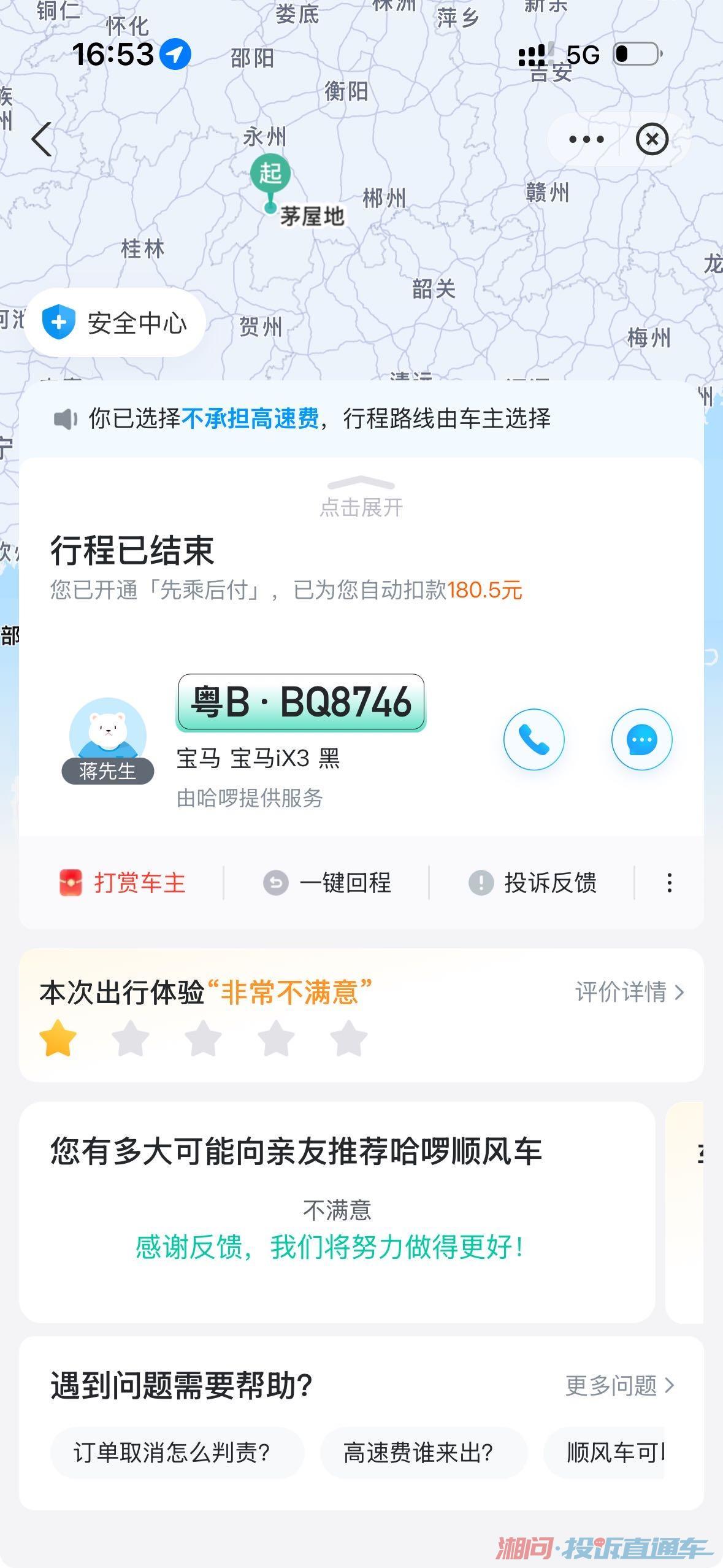Open 投诉反馈 complaint feedback
Image resolution: width=723 pixels, height=1568 pixels.
tap(532, 883)
